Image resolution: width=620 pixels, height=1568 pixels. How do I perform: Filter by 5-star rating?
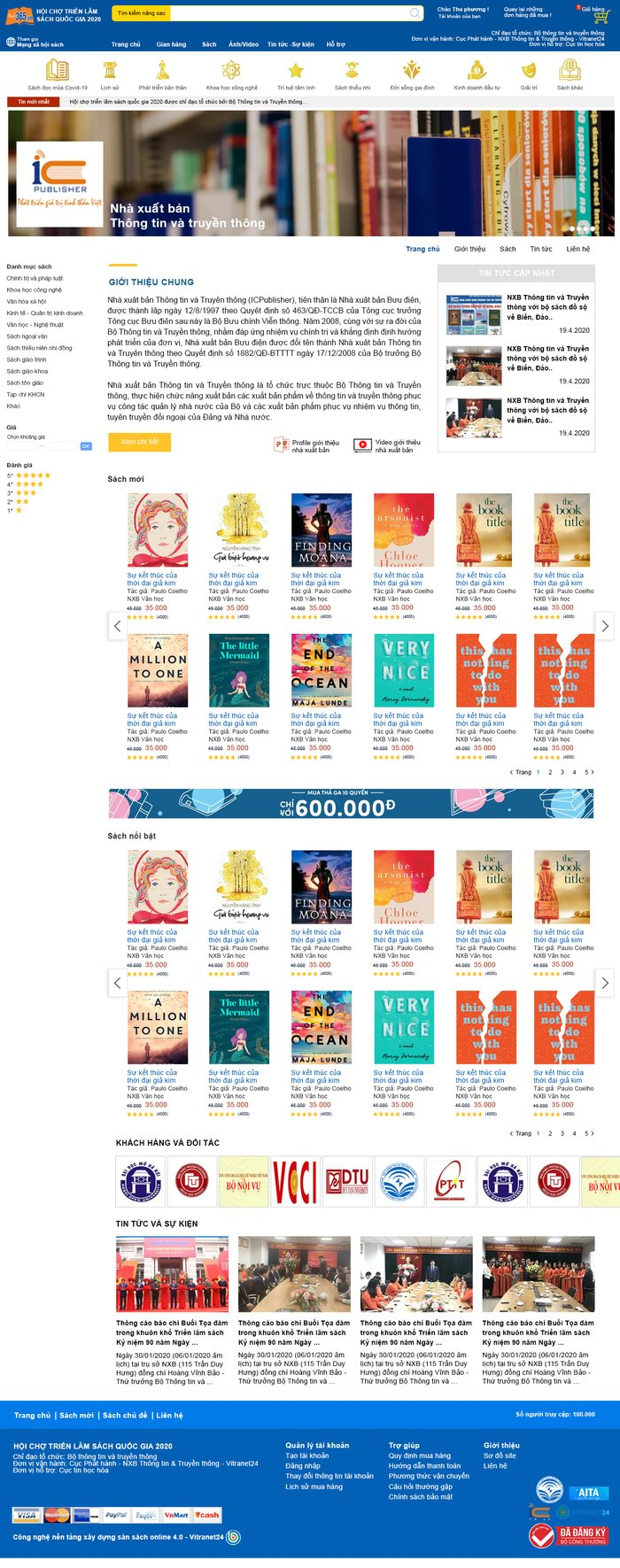coord(33,475)
